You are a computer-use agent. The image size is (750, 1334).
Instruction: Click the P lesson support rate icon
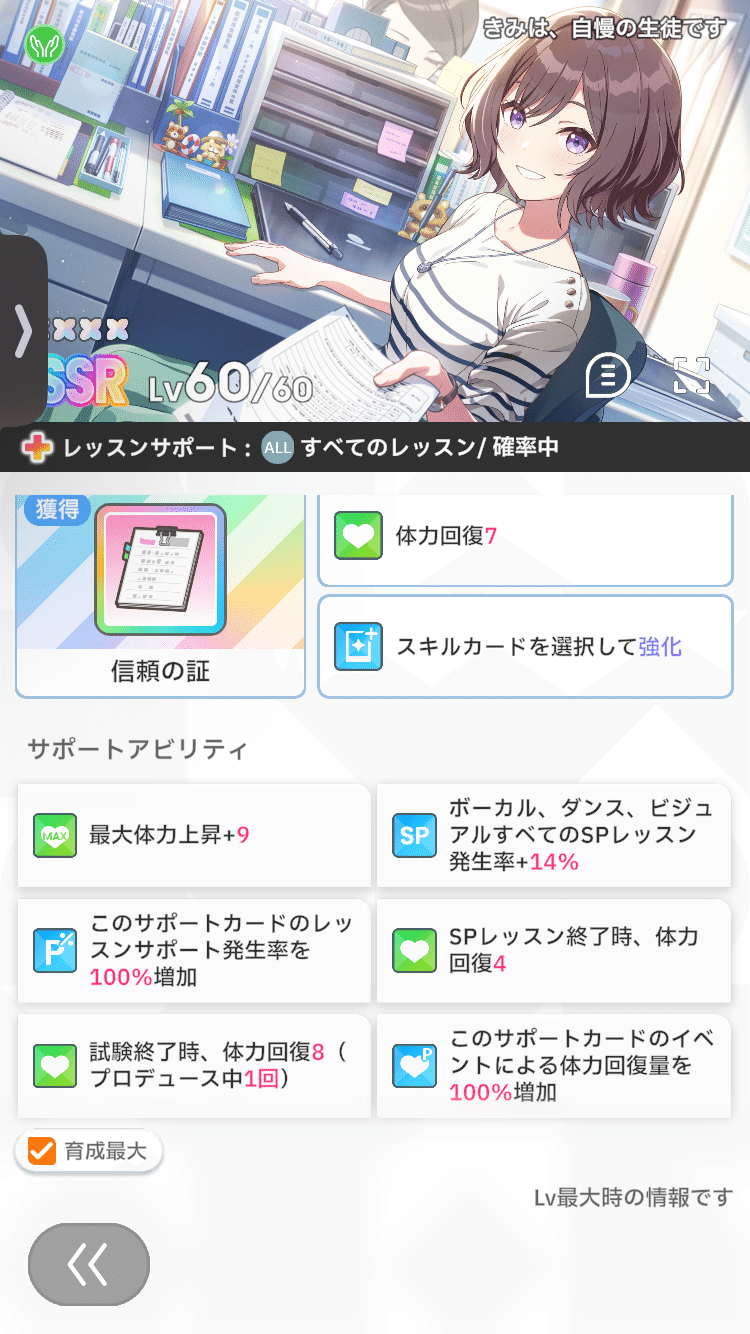pos(55,950)
